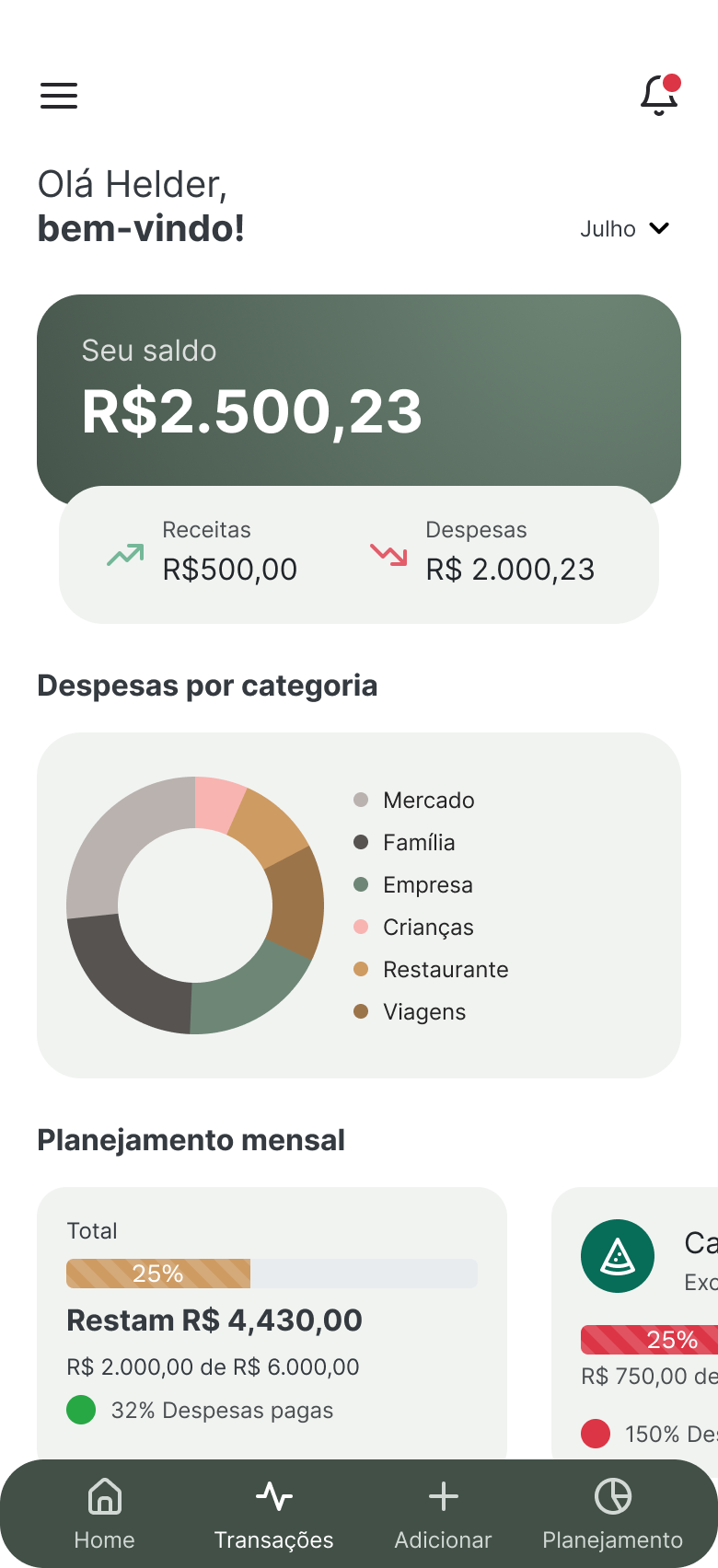Go to the Planejamento tab

click(612, 1513)
